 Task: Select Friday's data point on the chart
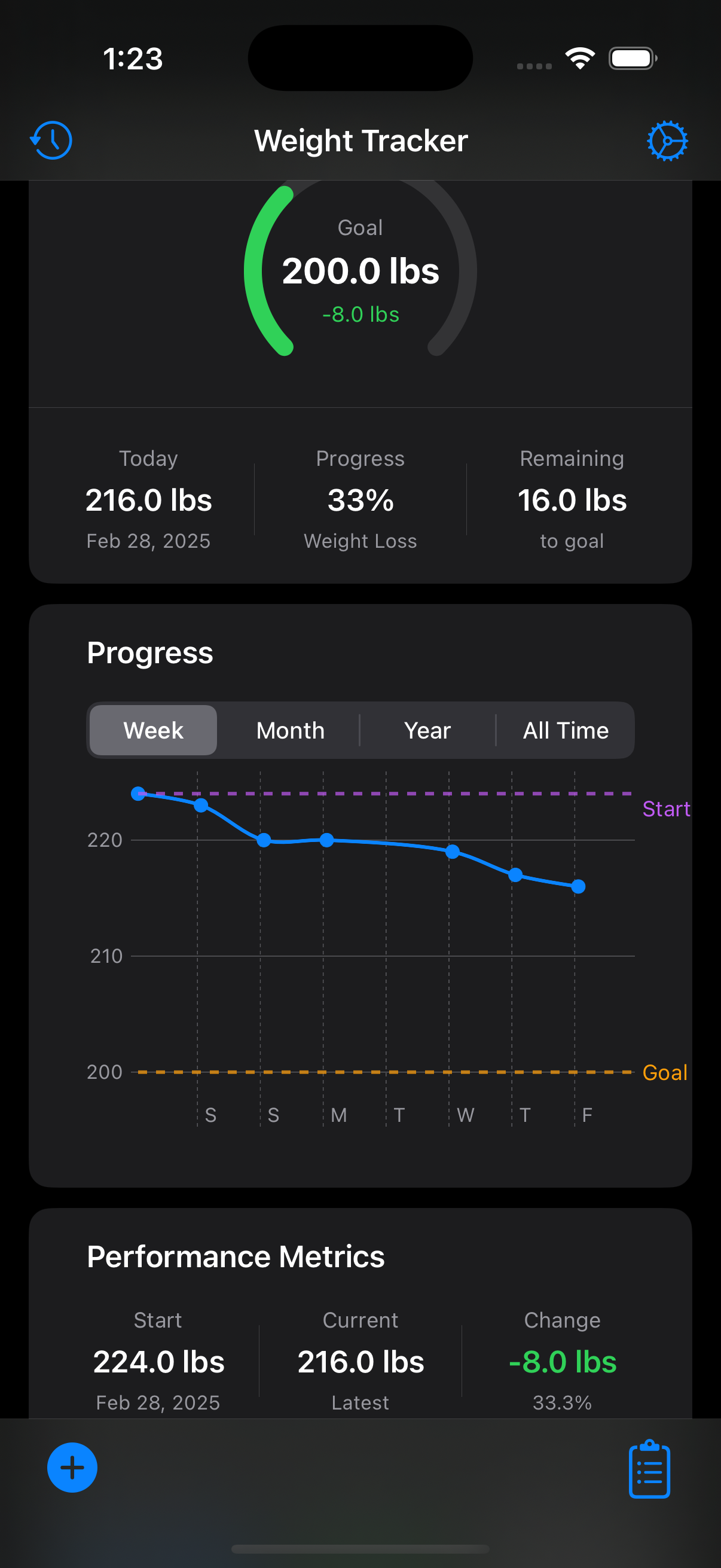point(578,886)
